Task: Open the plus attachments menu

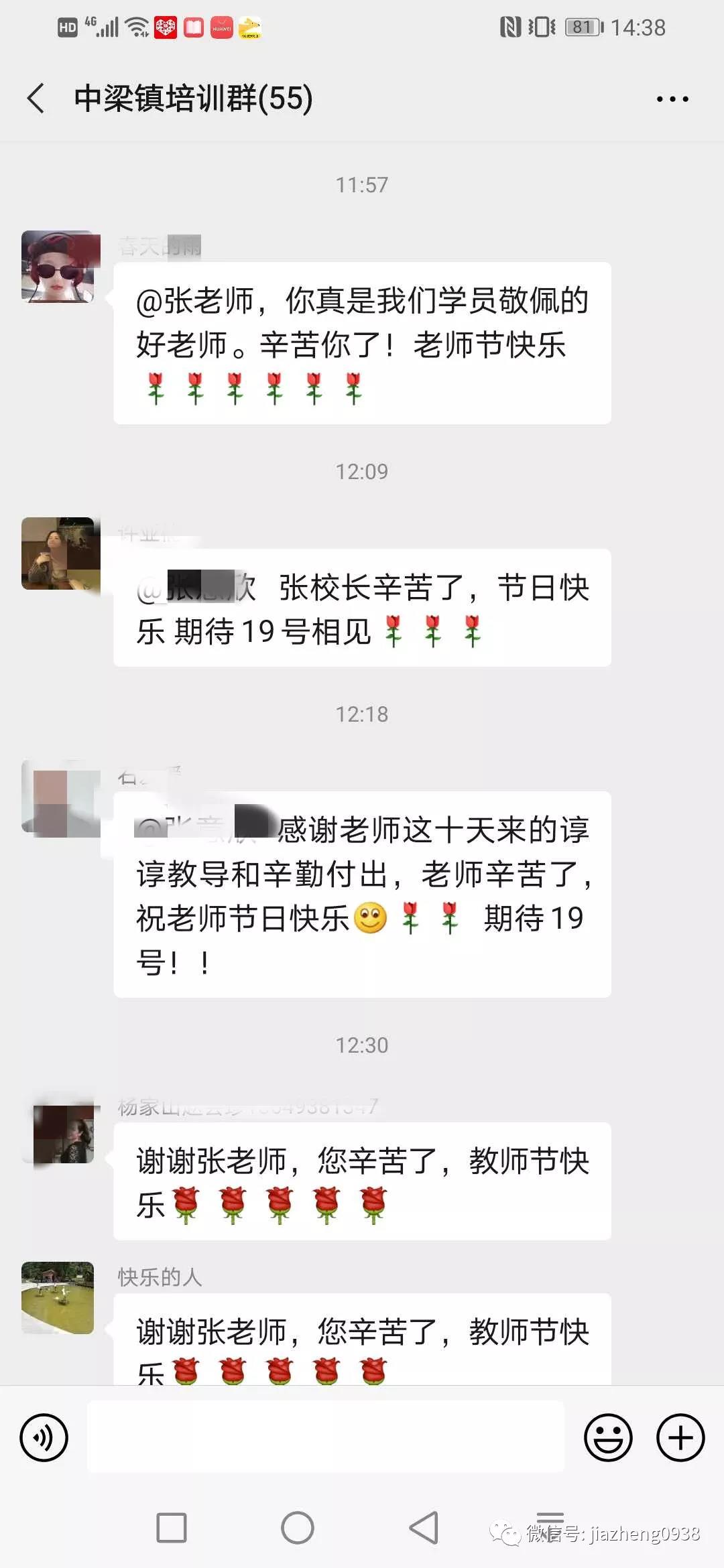Action: (680, 1437)
